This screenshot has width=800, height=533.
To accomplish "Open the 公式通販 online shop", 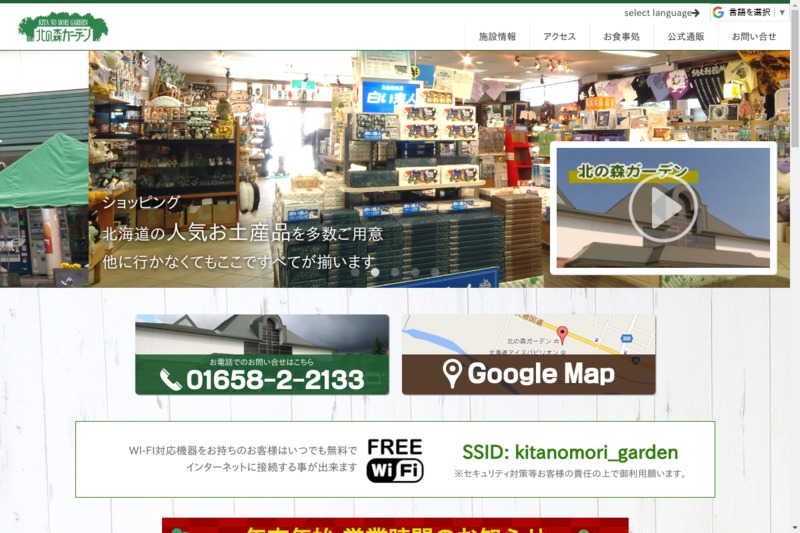I will 686,37.
